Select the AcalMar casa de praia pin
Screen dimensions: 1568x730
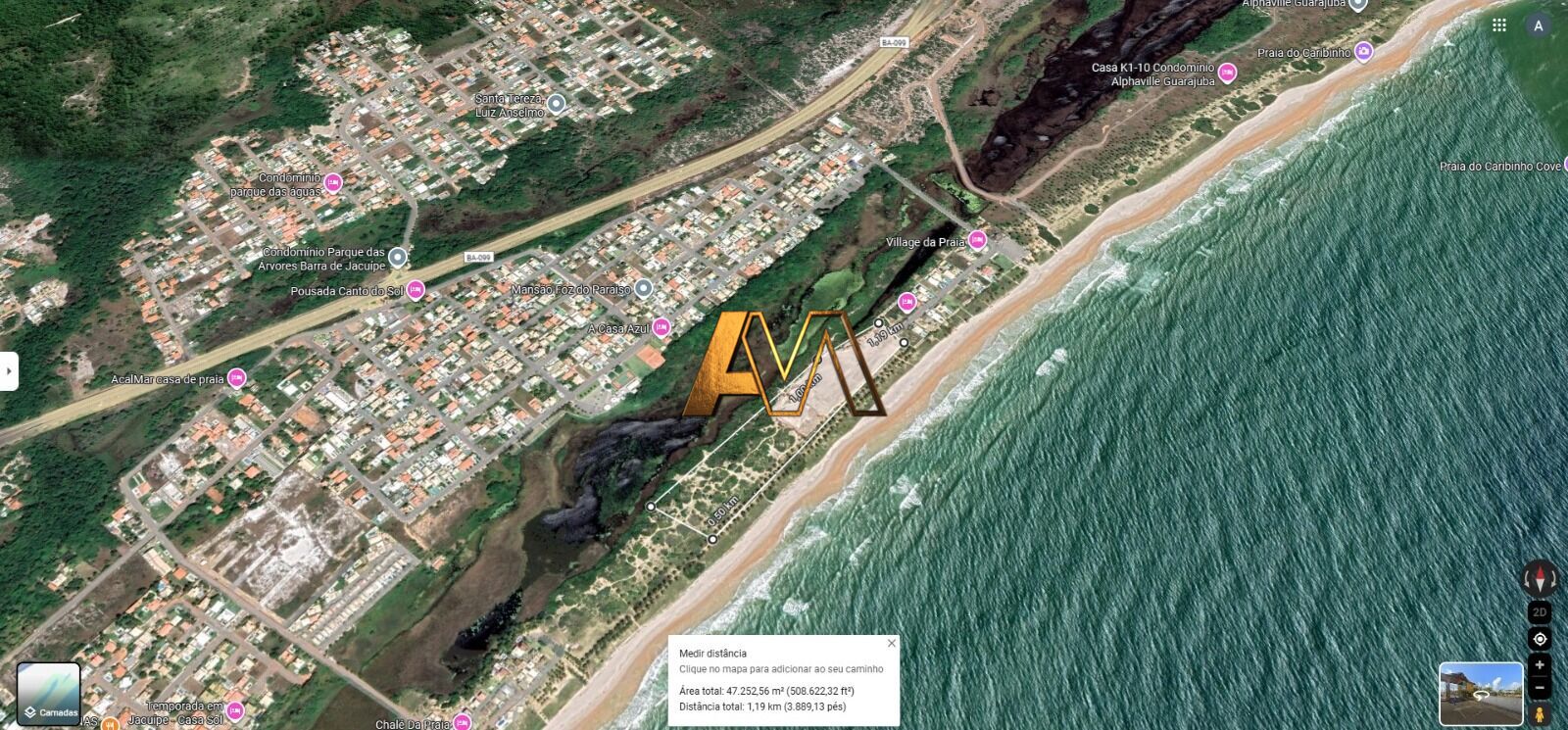click(x=236, y=378)
